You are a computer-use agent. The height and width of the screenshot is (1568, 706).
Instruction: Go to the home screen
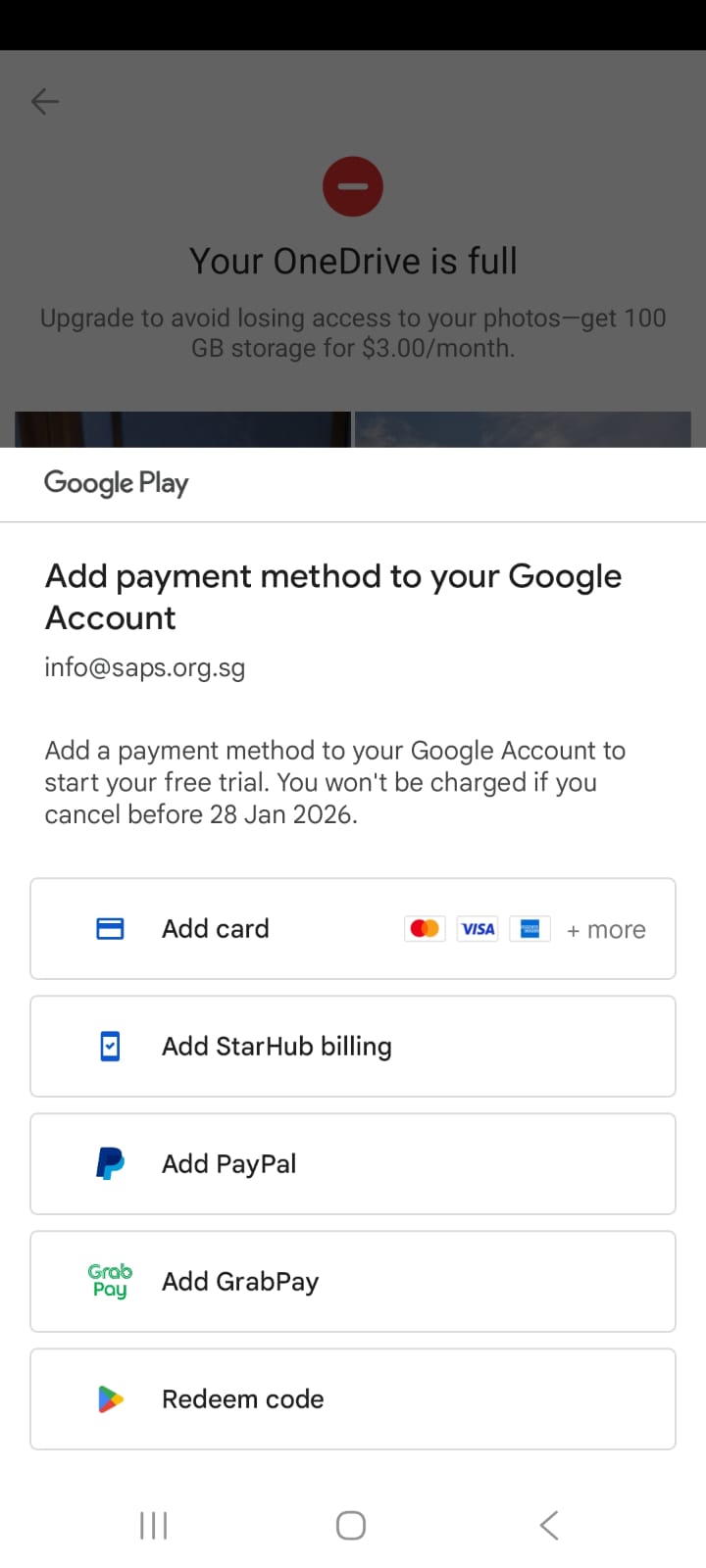pos(351,1525)
